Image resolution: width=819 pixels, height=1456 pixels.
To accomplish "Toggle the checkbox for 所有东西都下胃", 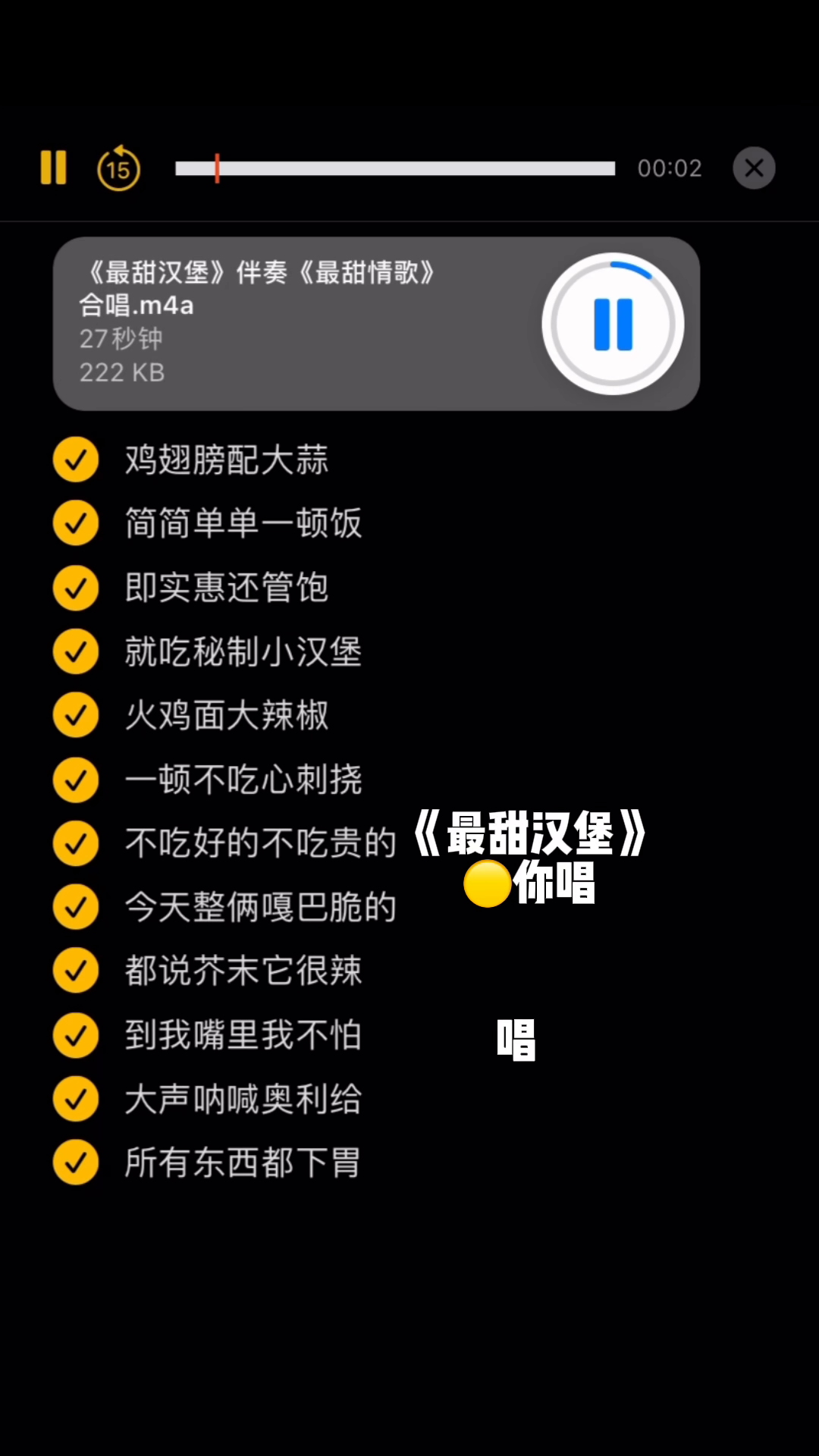I will click(76, 1163).
